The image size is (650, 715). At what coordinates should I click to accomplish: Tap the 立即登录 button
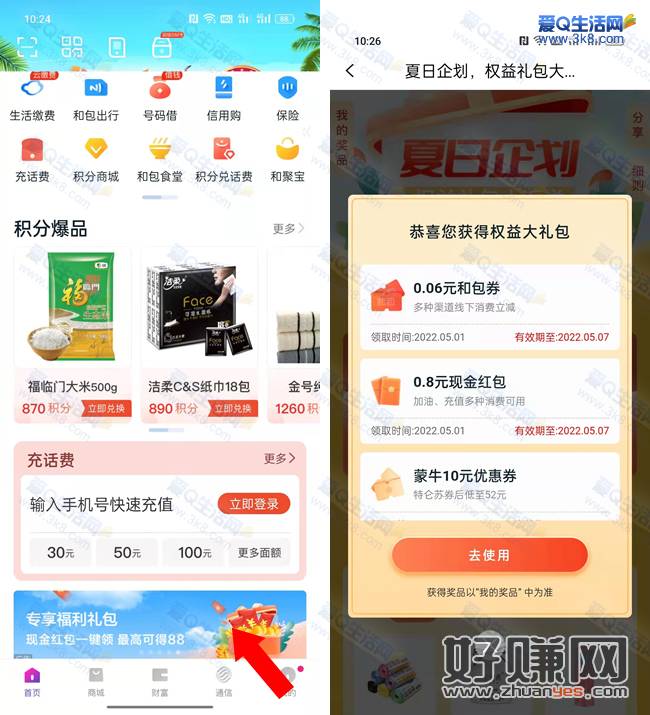pyautogui.click(x=254, y=504)
